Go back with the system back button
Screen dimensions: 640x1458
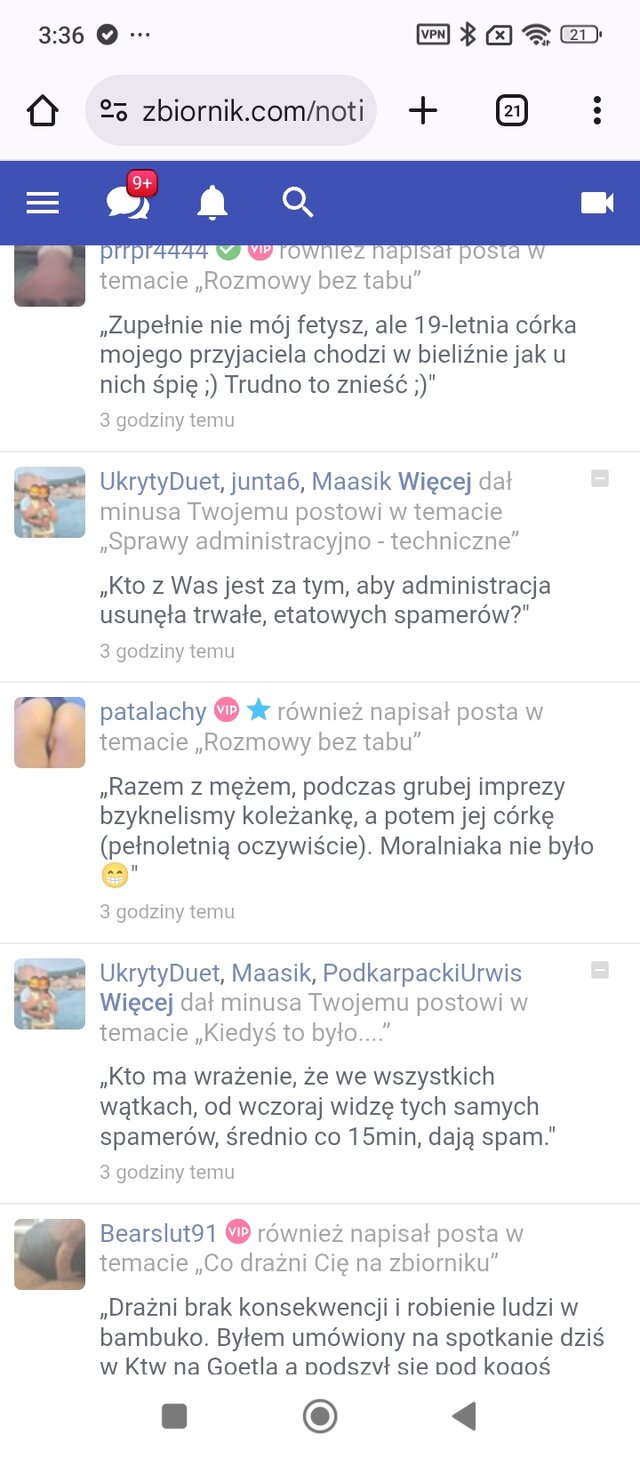[x=463, y=1415]
